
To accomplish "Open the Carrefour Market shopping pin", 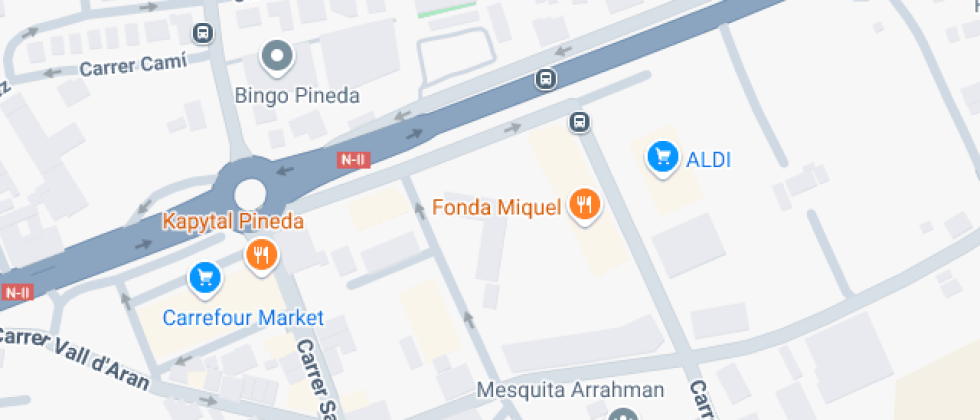I will tap(205, 277).
